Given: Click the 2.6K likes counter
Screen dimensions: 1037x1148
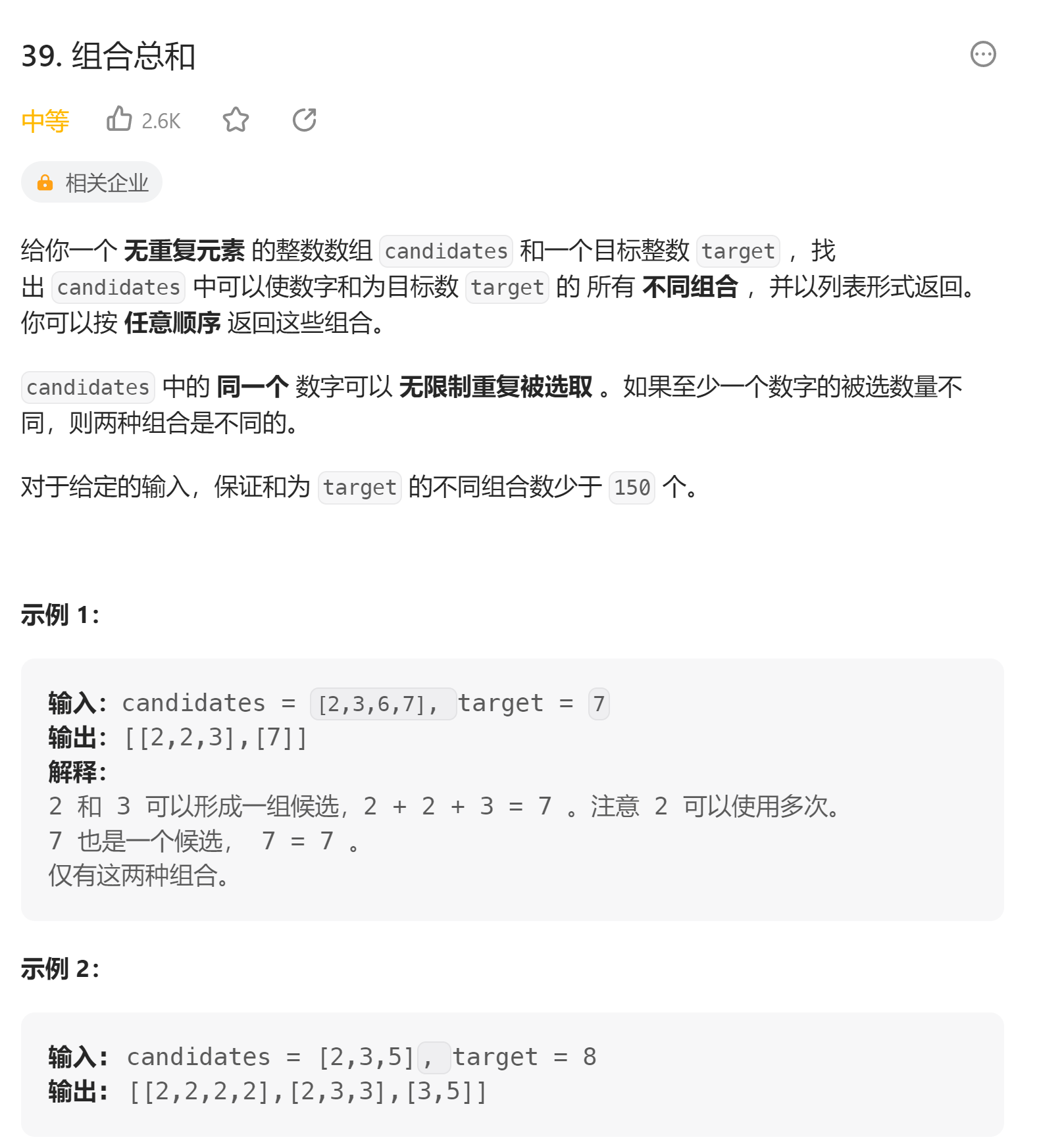Looking at the screenshot, I should [x=161, y=120].
